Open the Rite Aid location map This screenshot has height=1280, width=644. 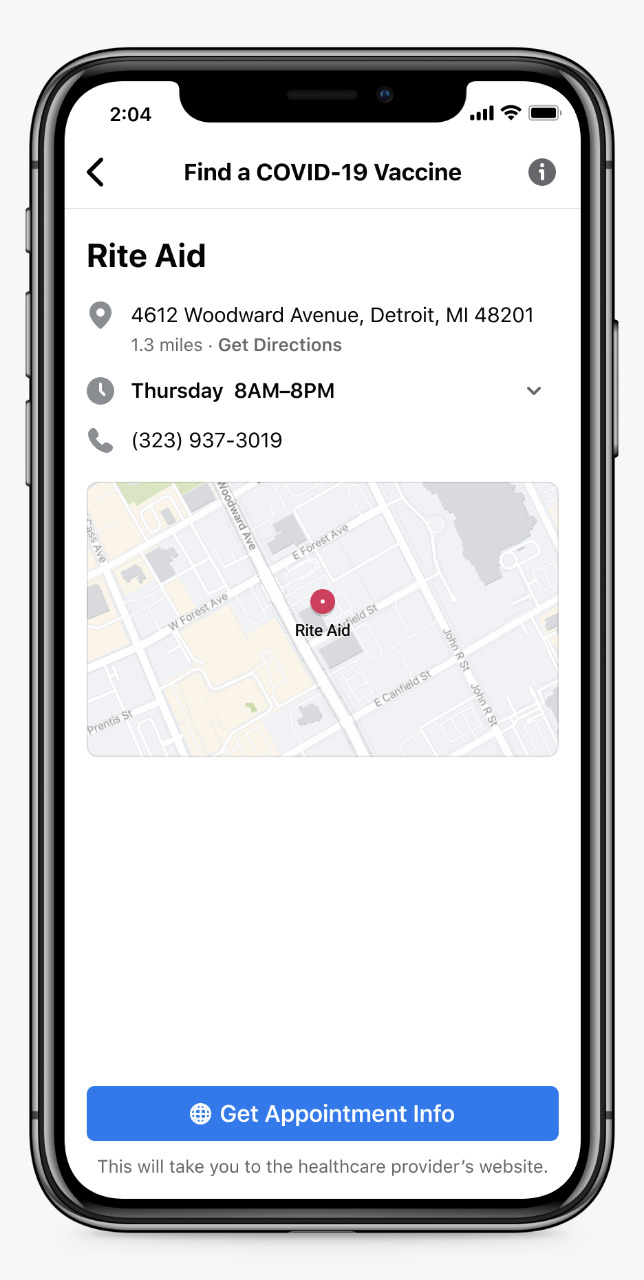322,619
